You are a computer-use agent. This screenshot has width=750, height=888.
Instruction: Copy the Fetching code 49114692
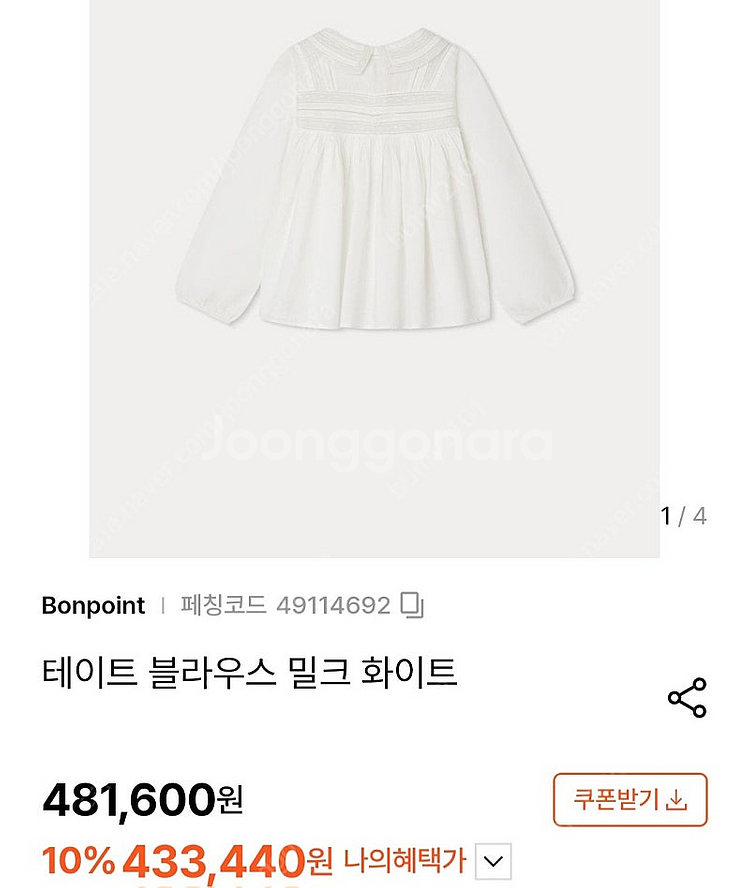tap(412, 606)
